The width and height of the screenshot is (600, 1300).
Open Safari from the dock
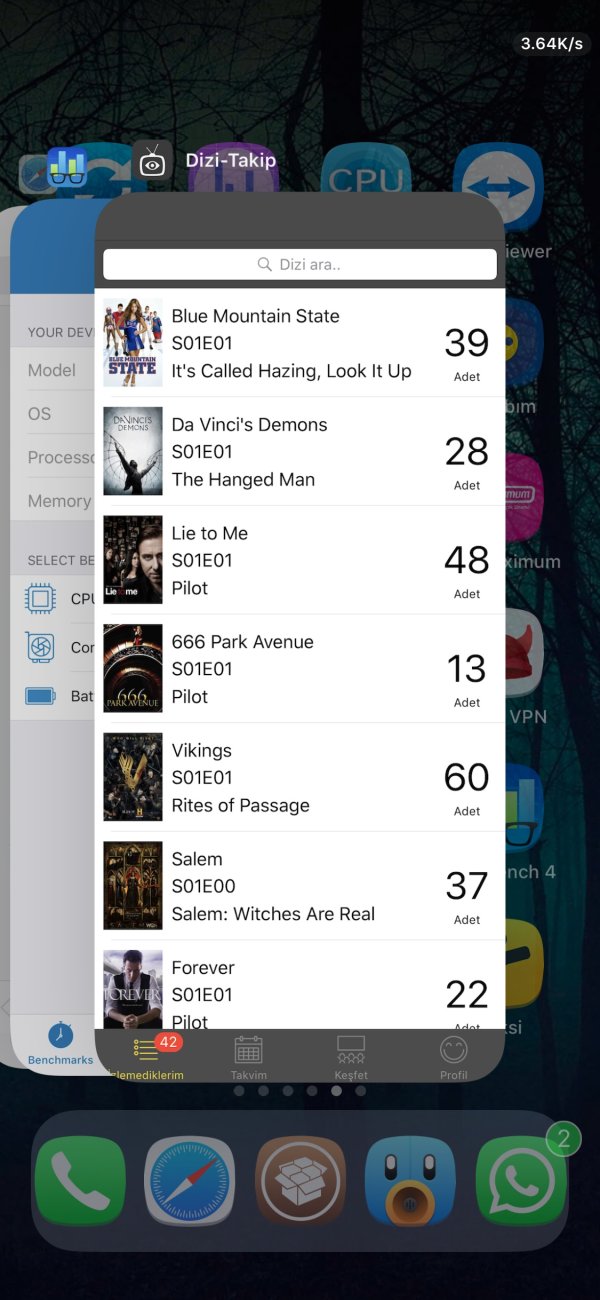(x=190, y=1181)
